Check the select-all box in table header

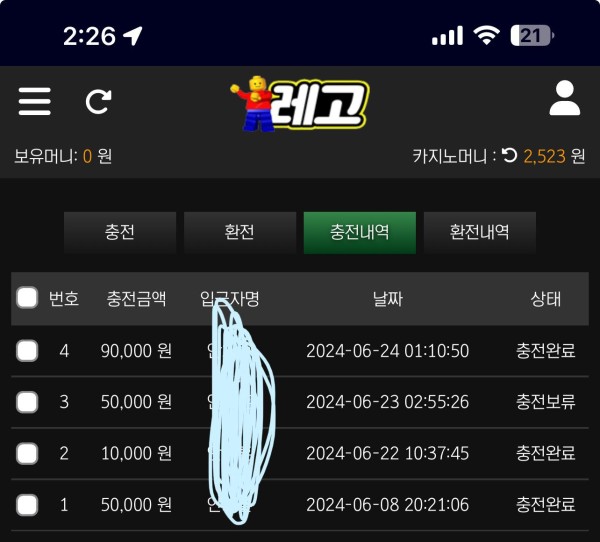[27, 298]
